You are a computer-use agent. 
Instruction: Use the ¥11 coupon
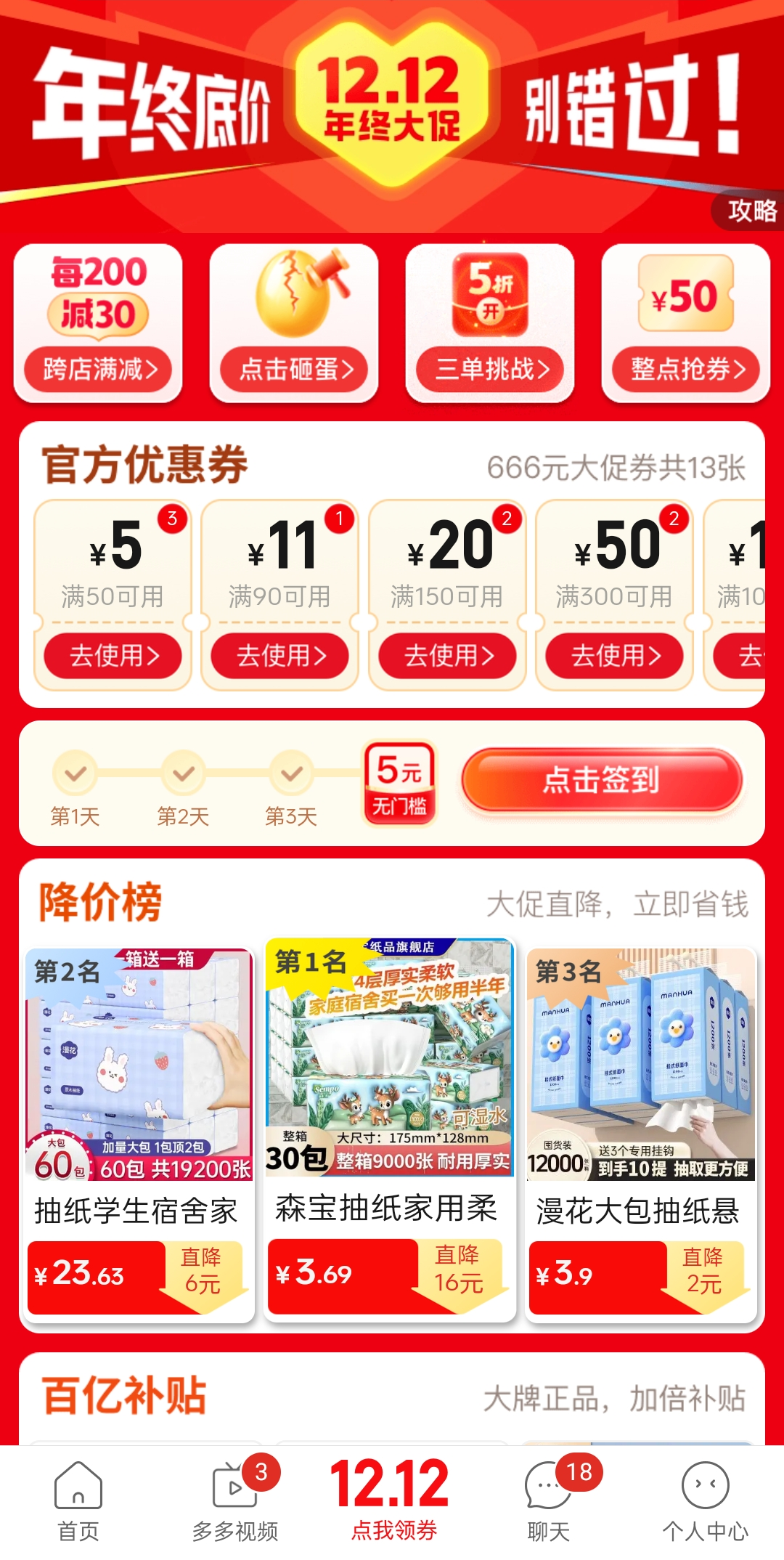click(280, 656)
